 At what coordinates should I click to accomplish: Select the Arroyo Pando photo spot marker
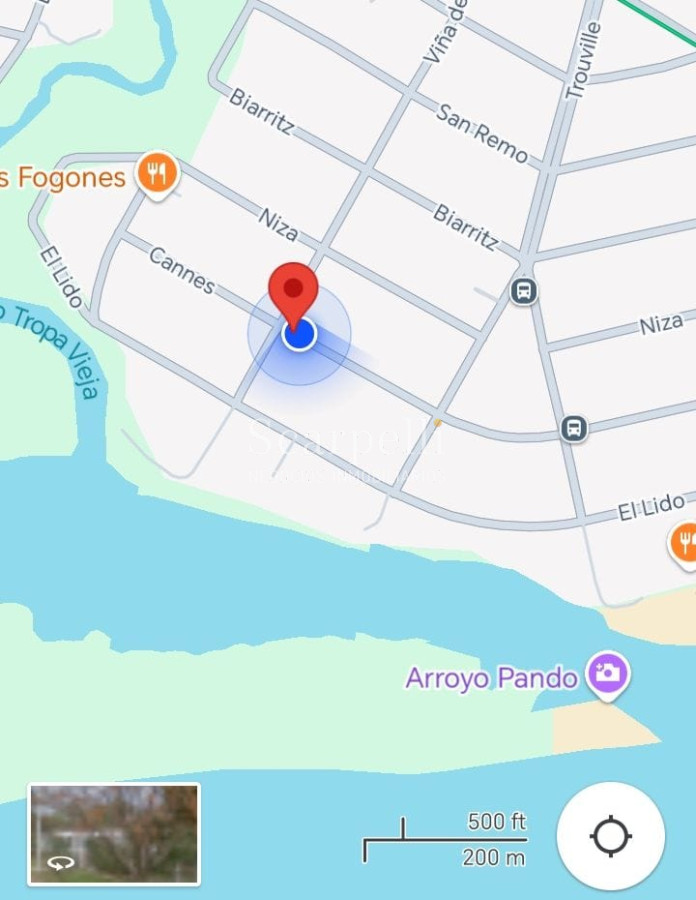tap(607, 673)
